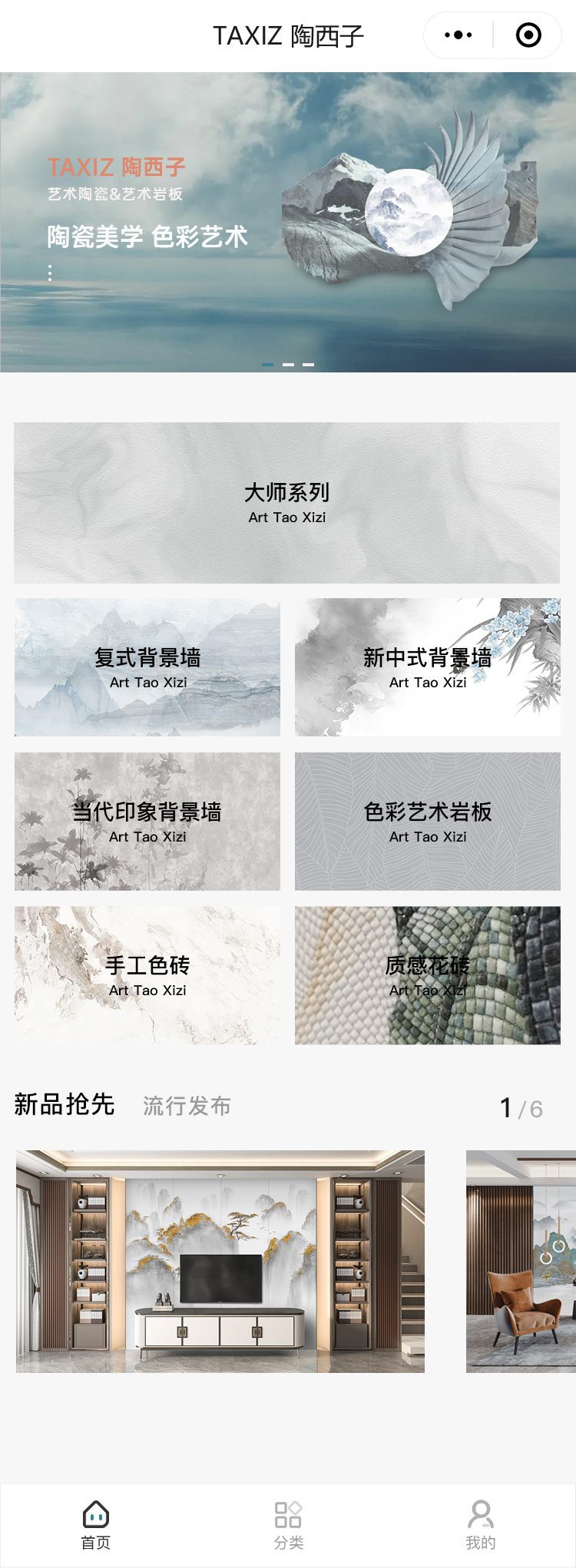The image size is (576, 1568).
Task: Open the mini program more-options menu
Action: (458, 35)
